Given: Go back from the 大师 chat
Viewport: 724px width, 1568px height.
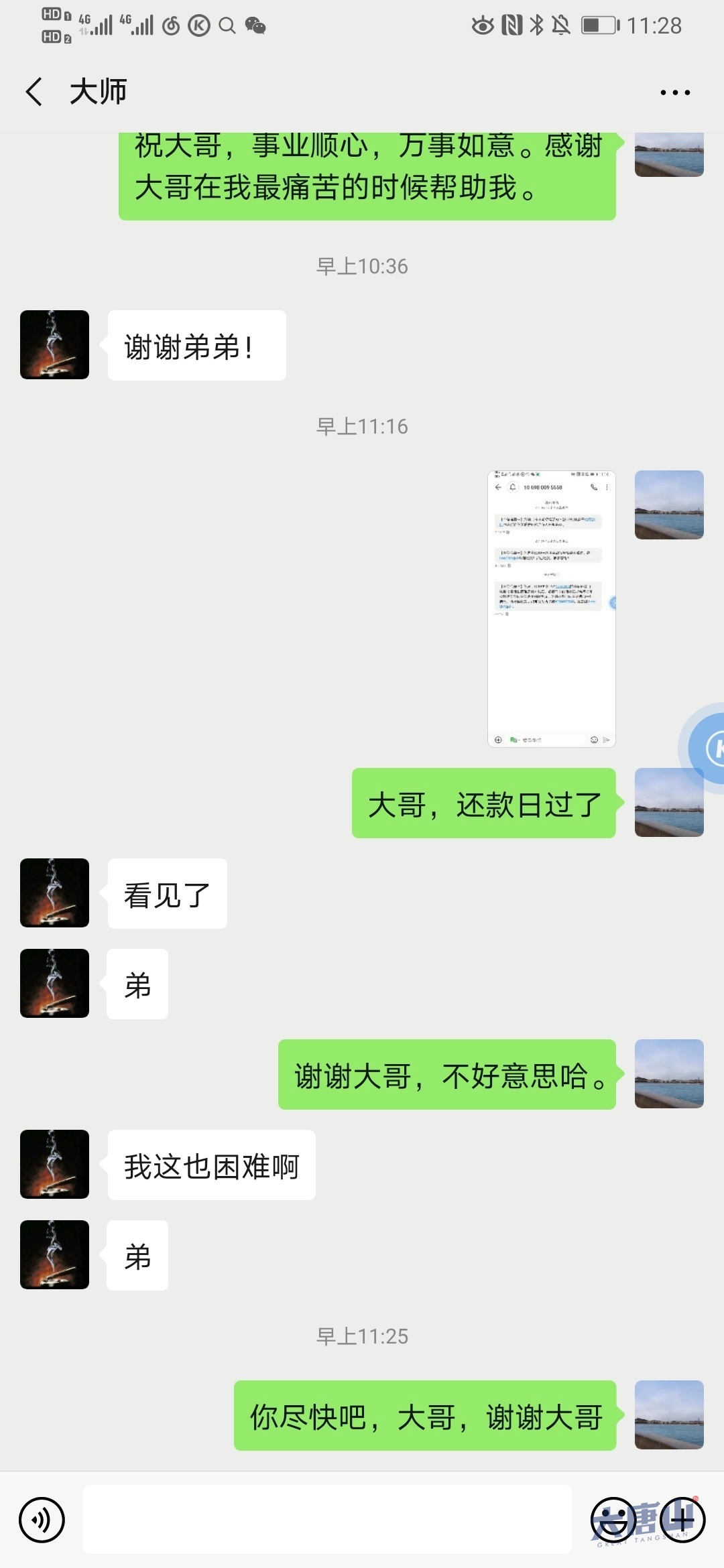Looking at the screenshot, I should (x=35, y=92).
